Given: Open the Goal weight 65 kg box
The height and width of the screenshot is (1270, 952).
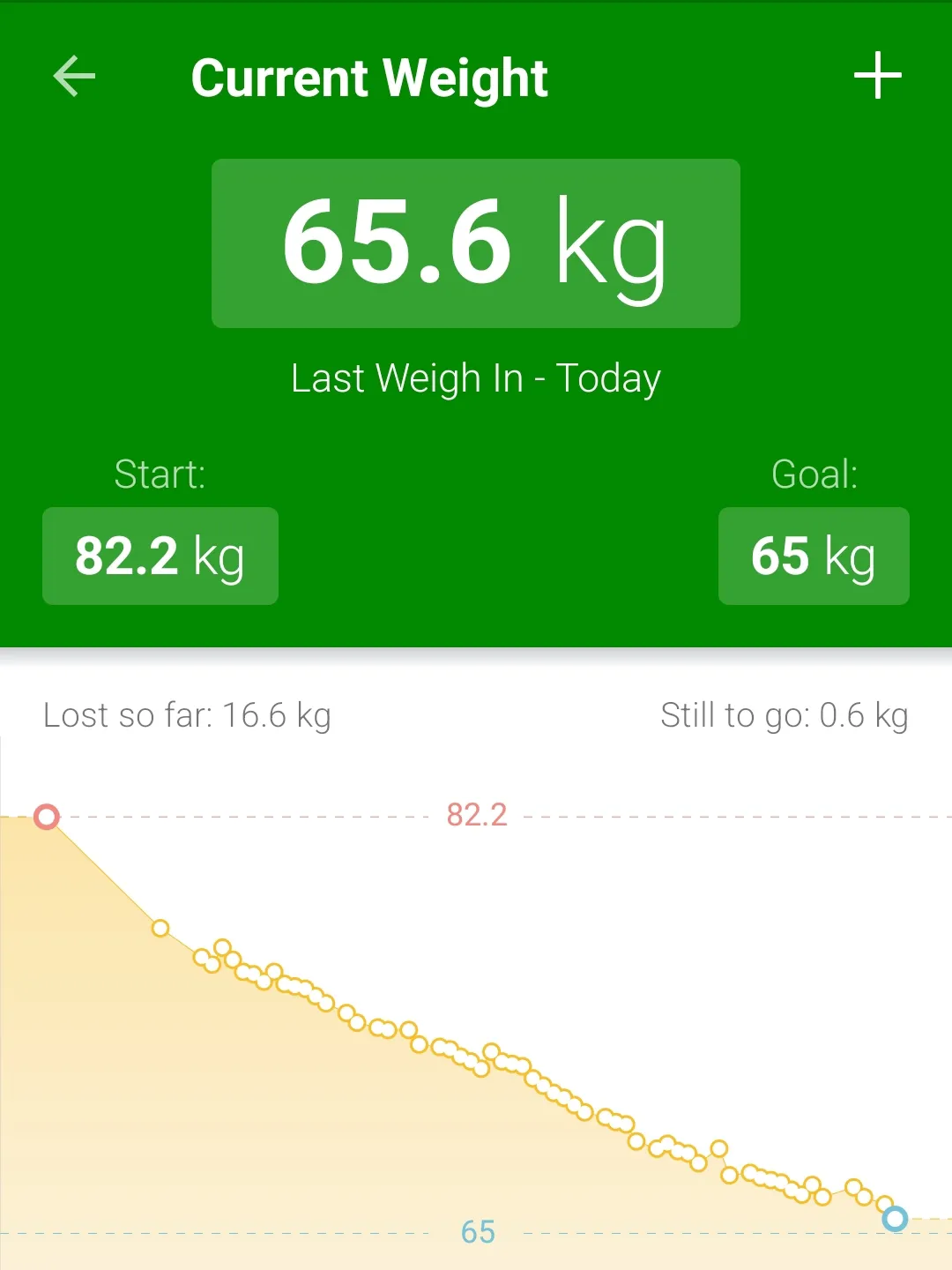Looking at the screenshot, I should pyautogui.click(x=813, y=556).
